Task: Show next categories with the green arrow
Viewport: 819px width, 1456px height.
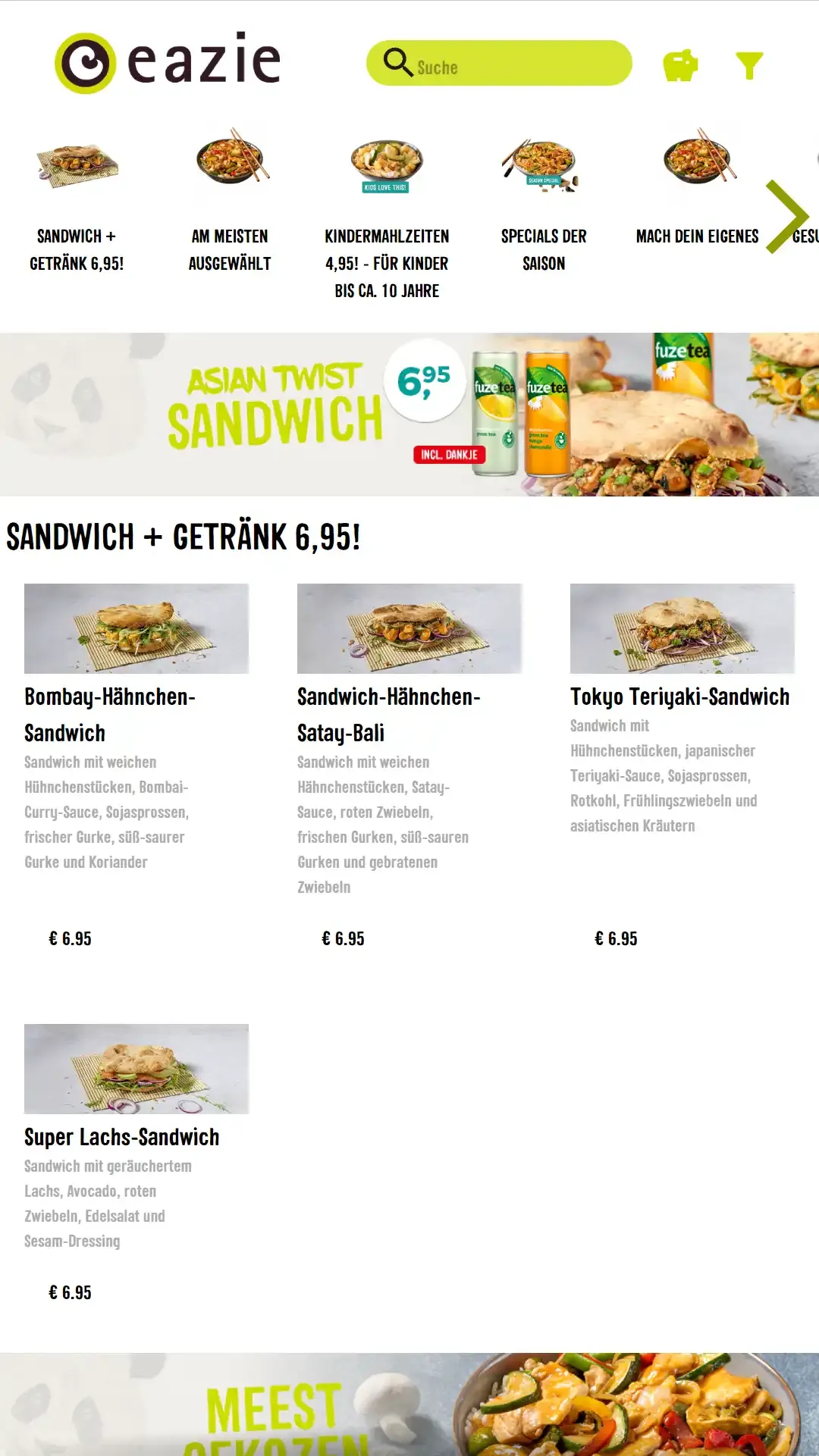Action: point(786,217)
